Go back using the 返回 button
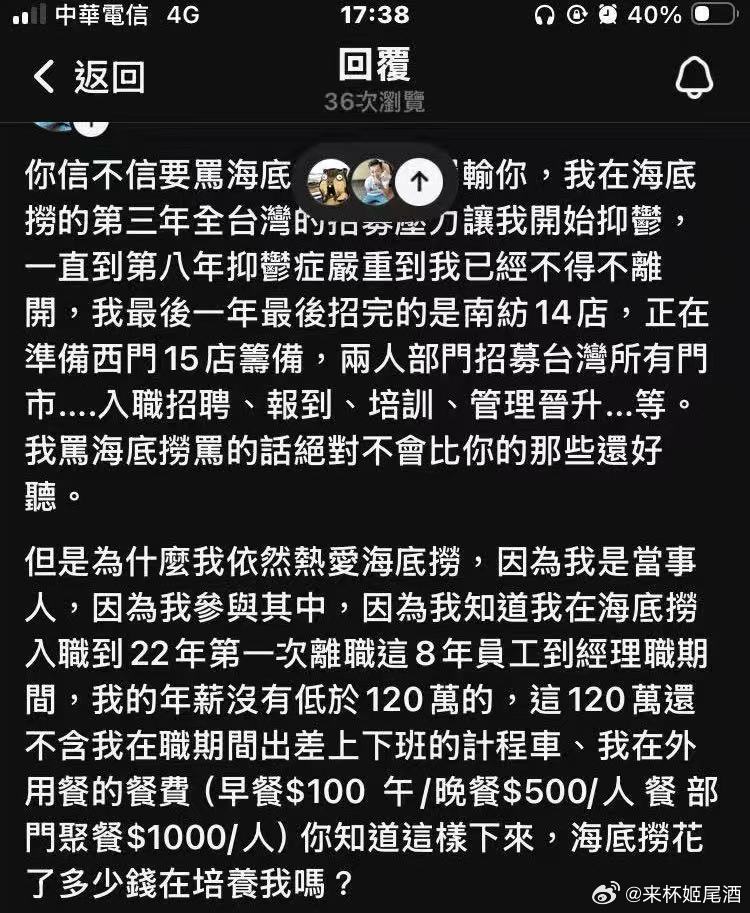 [x=88, y=77]
